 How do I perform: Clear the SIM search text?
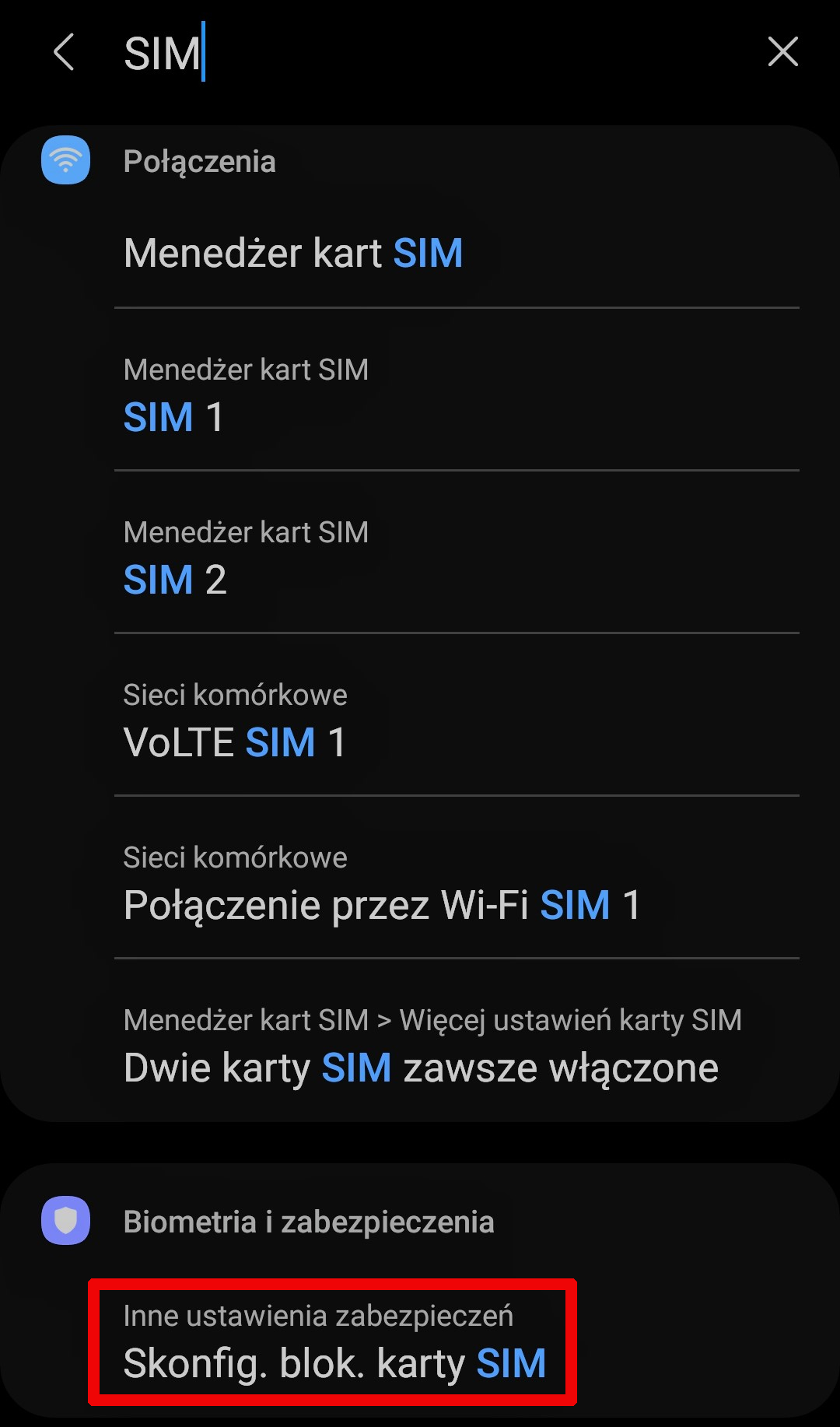coord(782,52)
